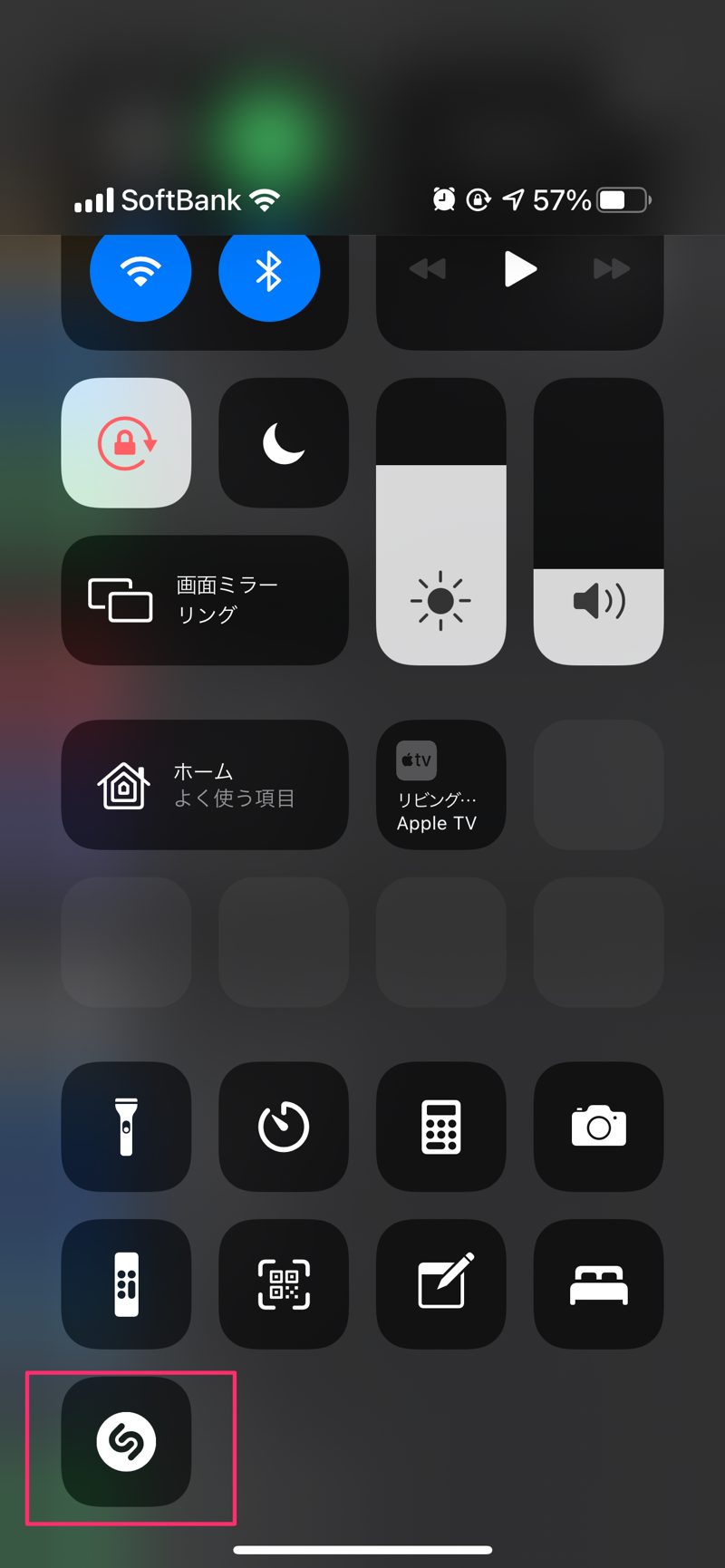Open the ホーム よく使う項目 tile
725x1568 pixels.
205,785
